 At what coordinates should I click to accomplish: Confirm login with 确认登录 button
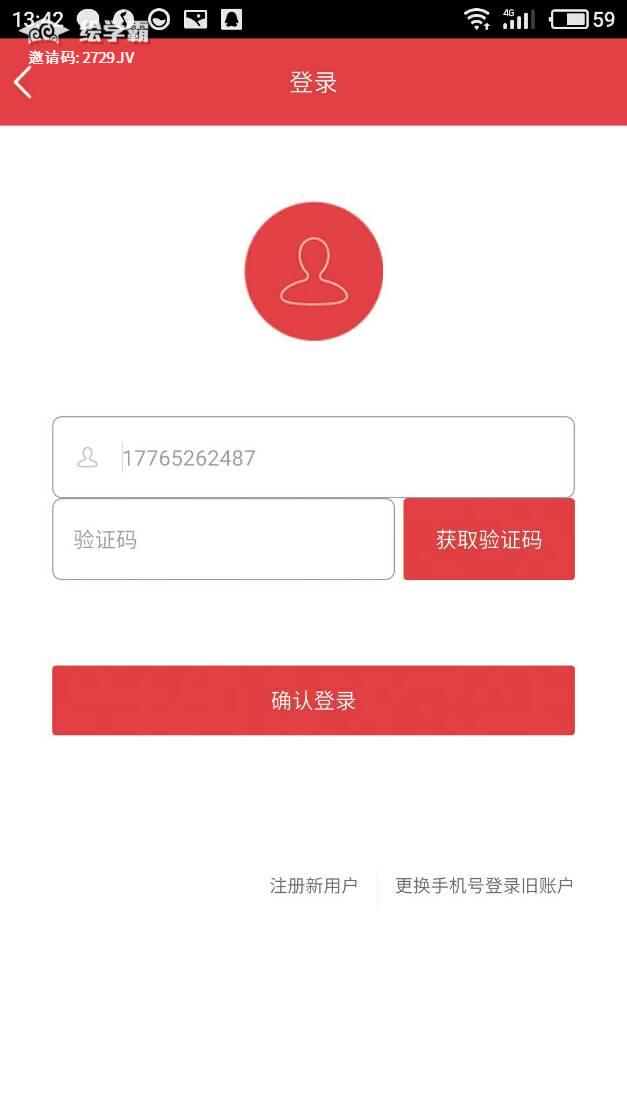313,701
